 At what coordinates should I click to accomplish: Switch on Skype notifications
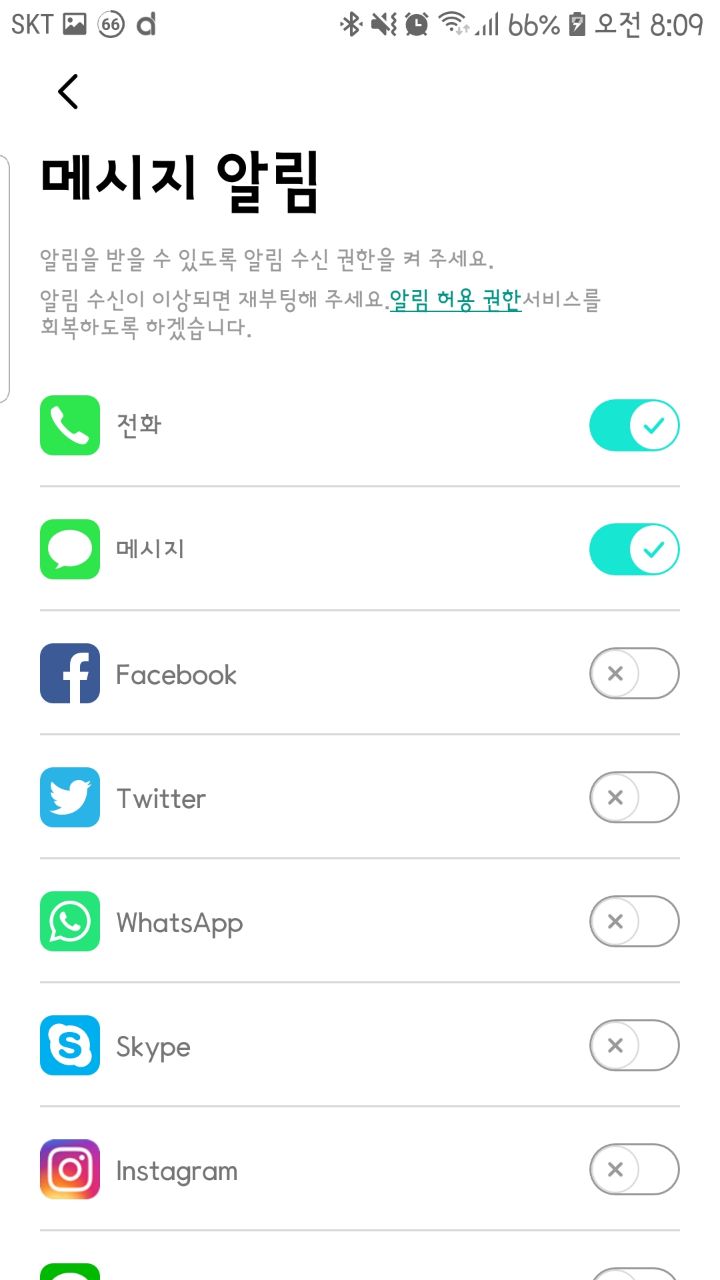[x=634, y=1046]
